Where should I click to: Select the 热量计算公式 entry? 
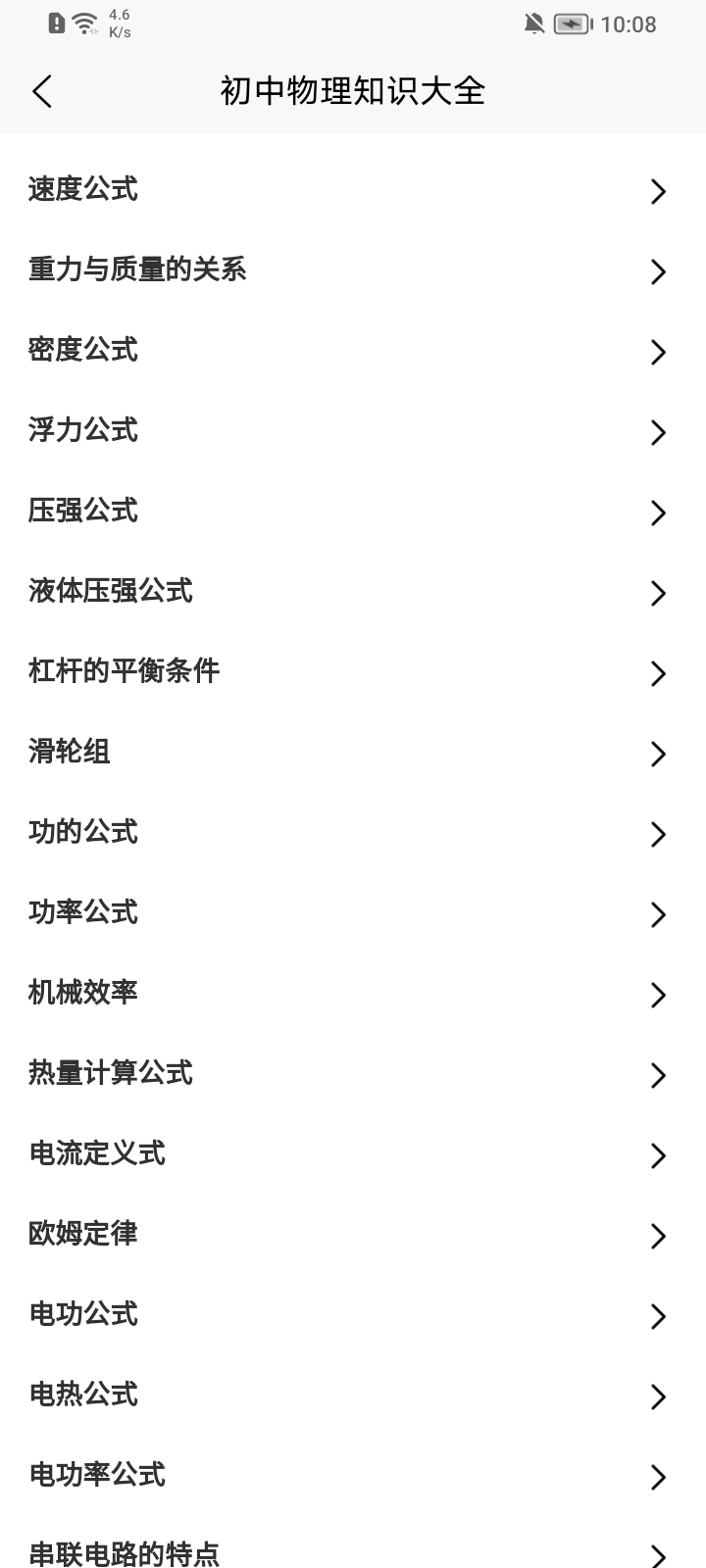click(x=110, y=1074)
